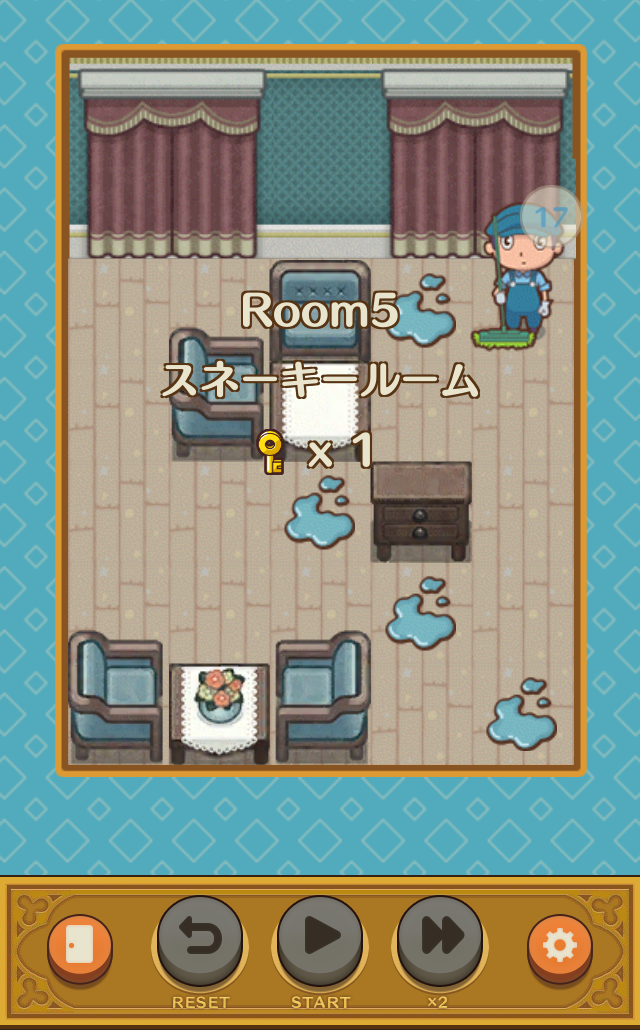Enable ×2 fast-forward speed
This screenshot has height=1030, width=640.
(x=440, y=940)
